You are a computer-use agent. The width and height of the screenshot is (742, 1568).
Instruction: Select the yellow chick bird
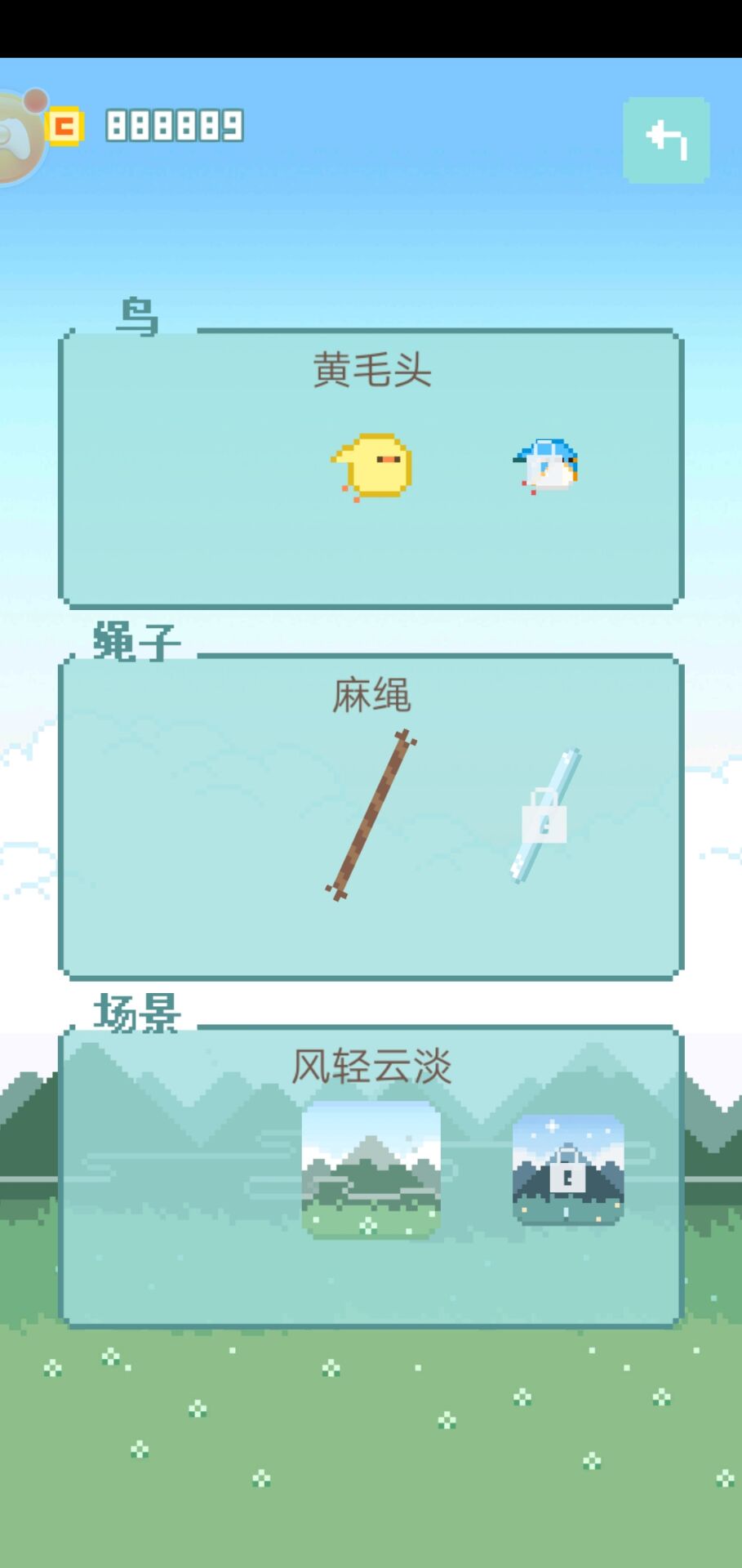click(x=371, y=466)
